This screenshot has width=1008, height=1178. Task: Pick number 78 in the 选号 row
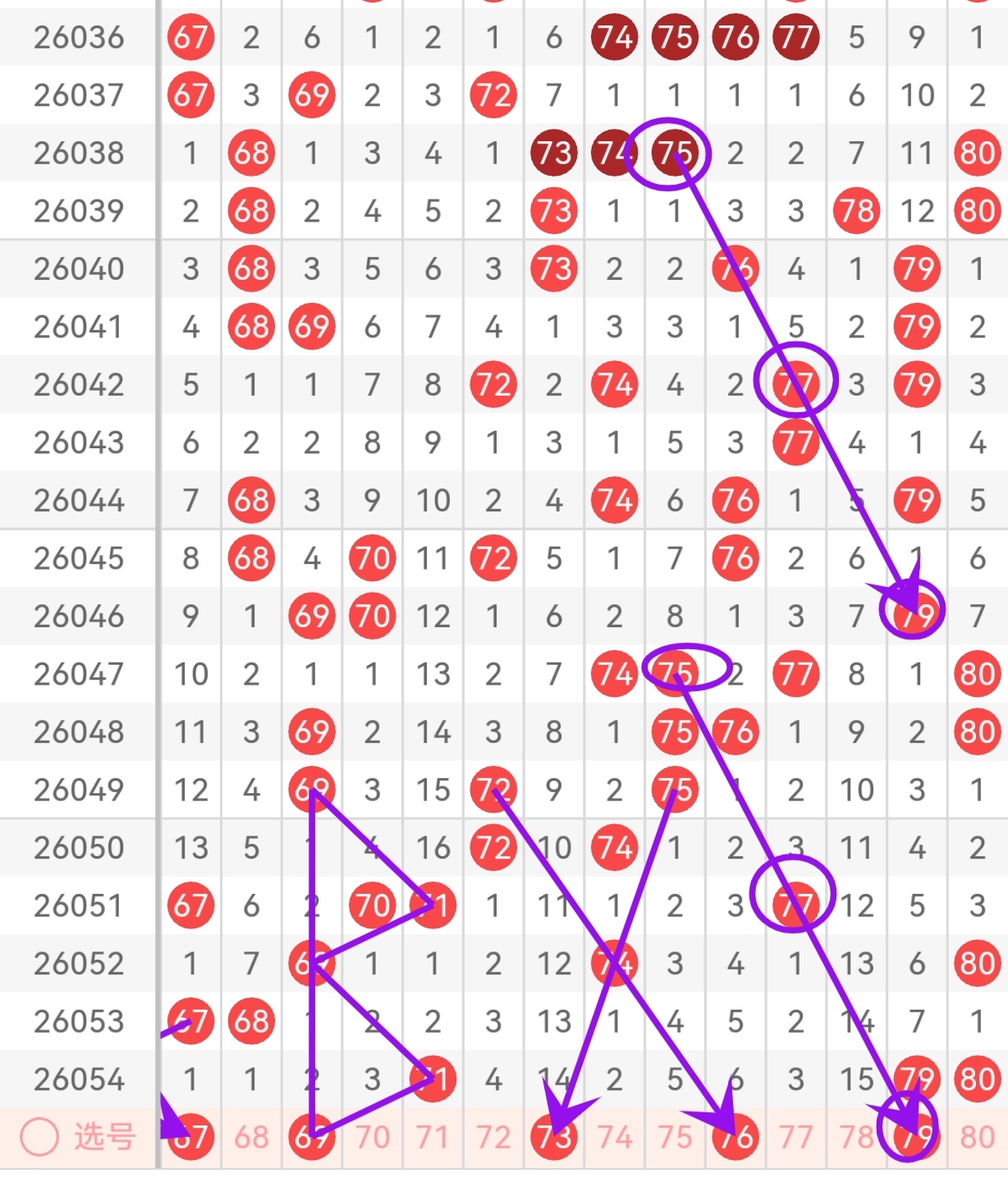click(x=856, y=1138)
